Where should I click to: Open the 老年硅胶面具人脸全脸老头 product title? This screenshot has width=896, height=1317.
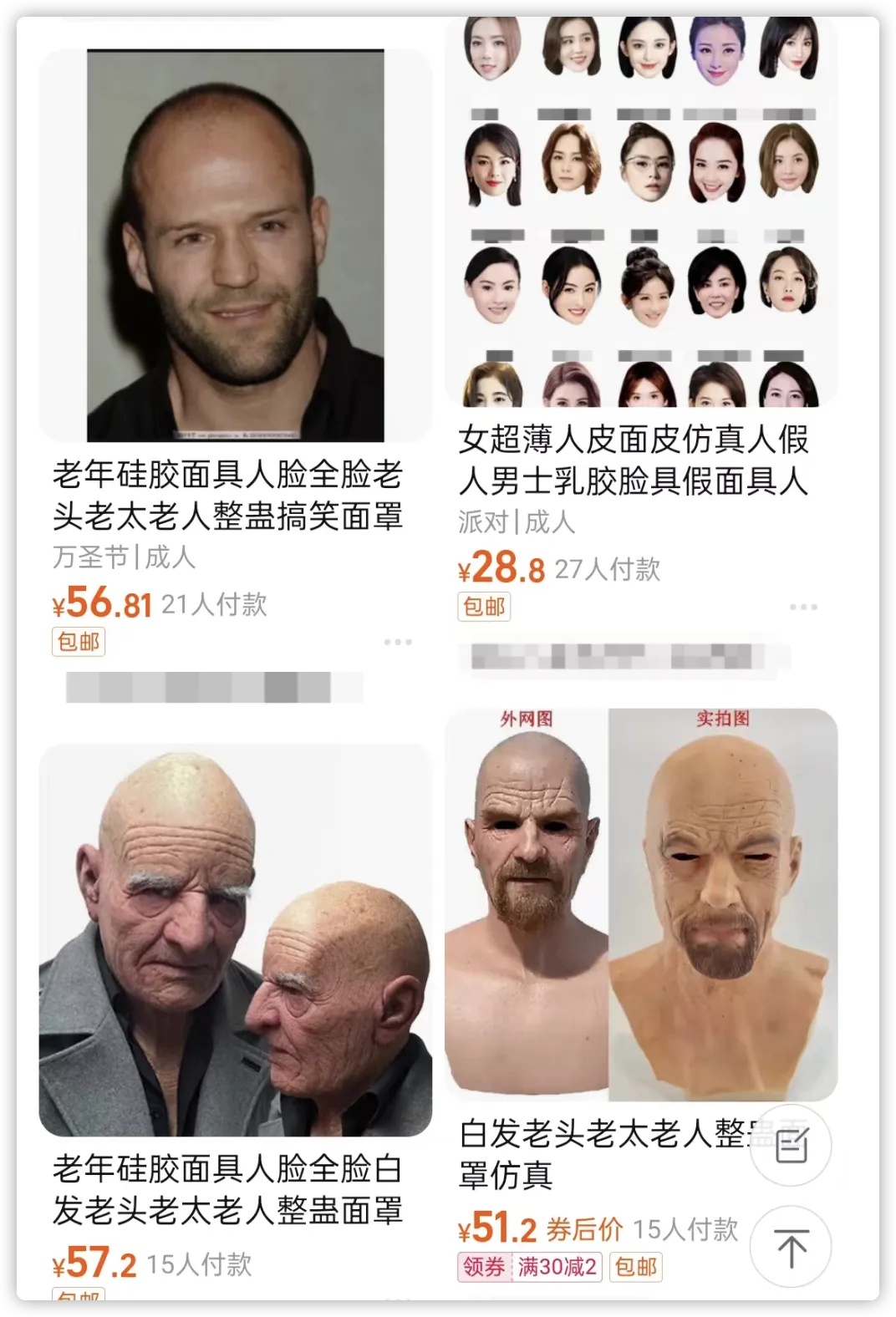click(x=228, y=496)
